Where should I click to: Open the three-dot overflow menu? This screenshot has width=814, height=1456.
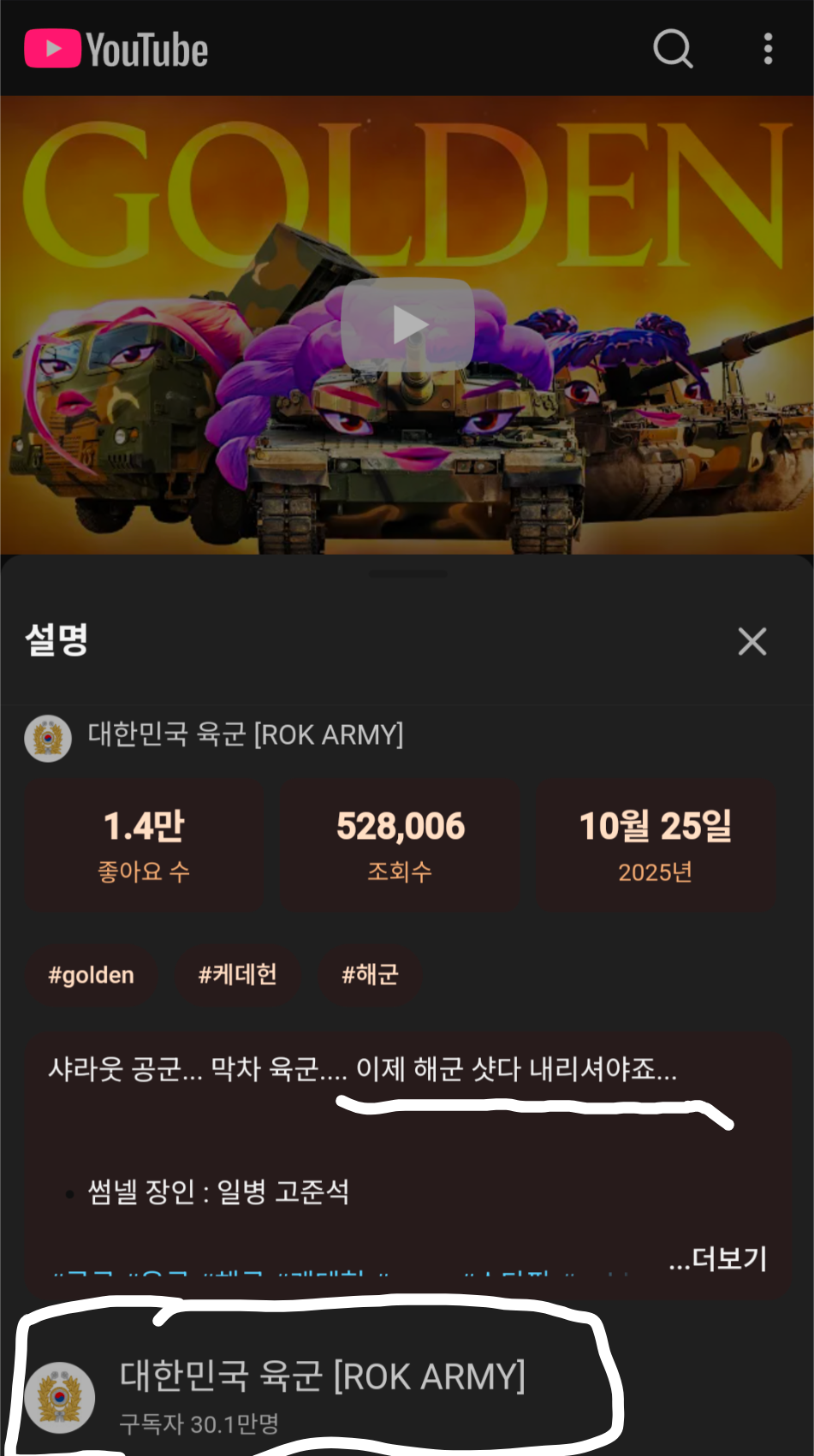tap(768, 49)
